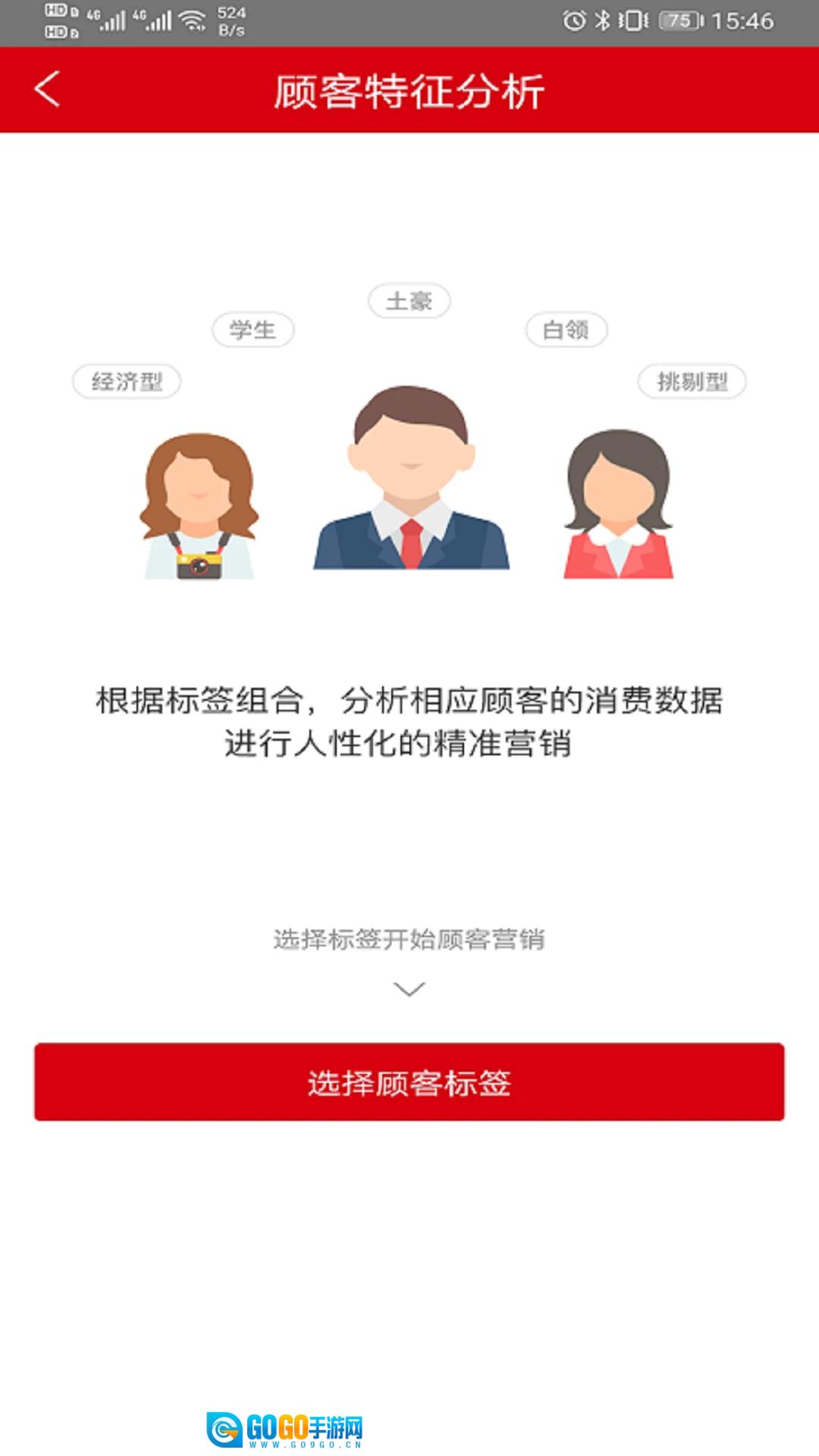This screenshot has width=819, height=1456.
Task: Tap the 选择顾客标签 button
Action: click(409, 1082)
